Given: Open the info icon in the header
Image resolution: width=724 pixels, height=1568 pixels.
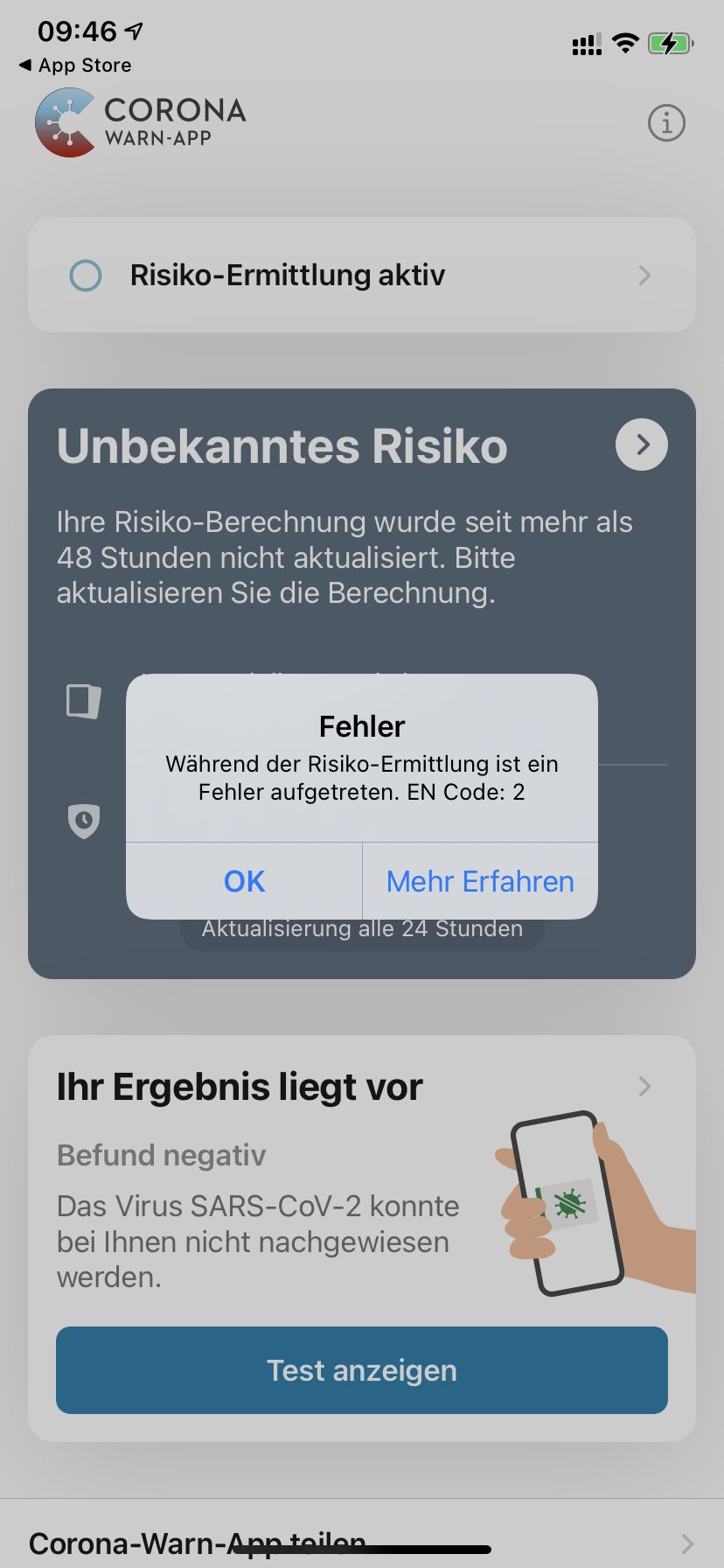Looking at the screenshot, I should (x=666, y=123).
